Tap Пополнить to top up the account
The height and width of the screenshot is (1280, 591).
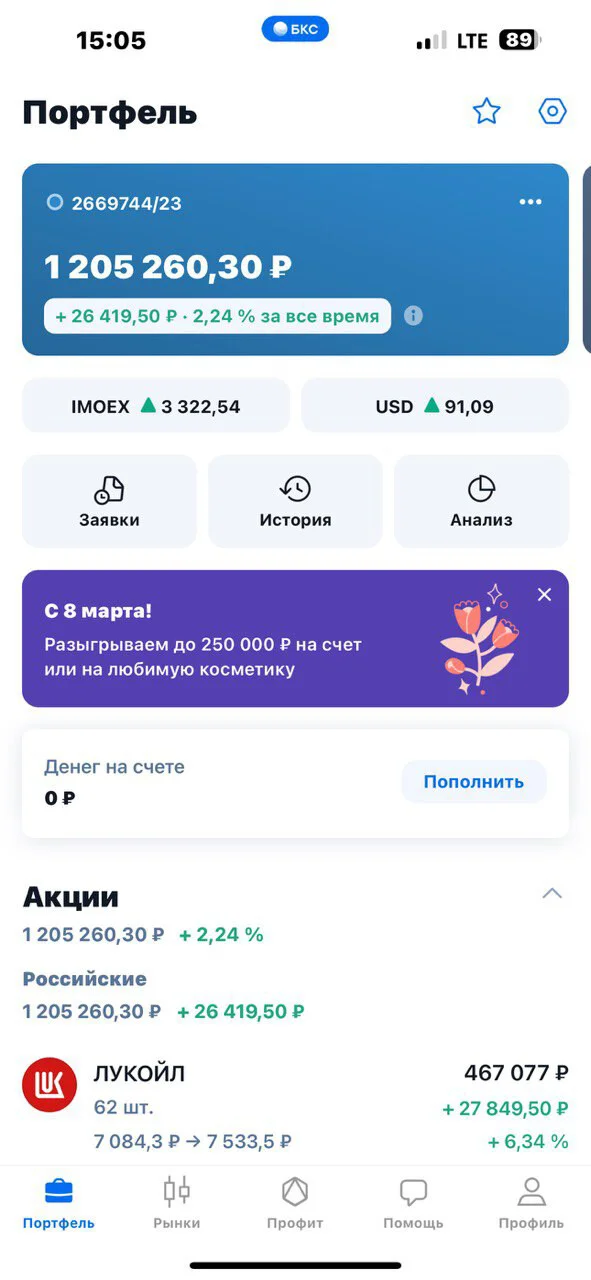click(x=474, y=782)
